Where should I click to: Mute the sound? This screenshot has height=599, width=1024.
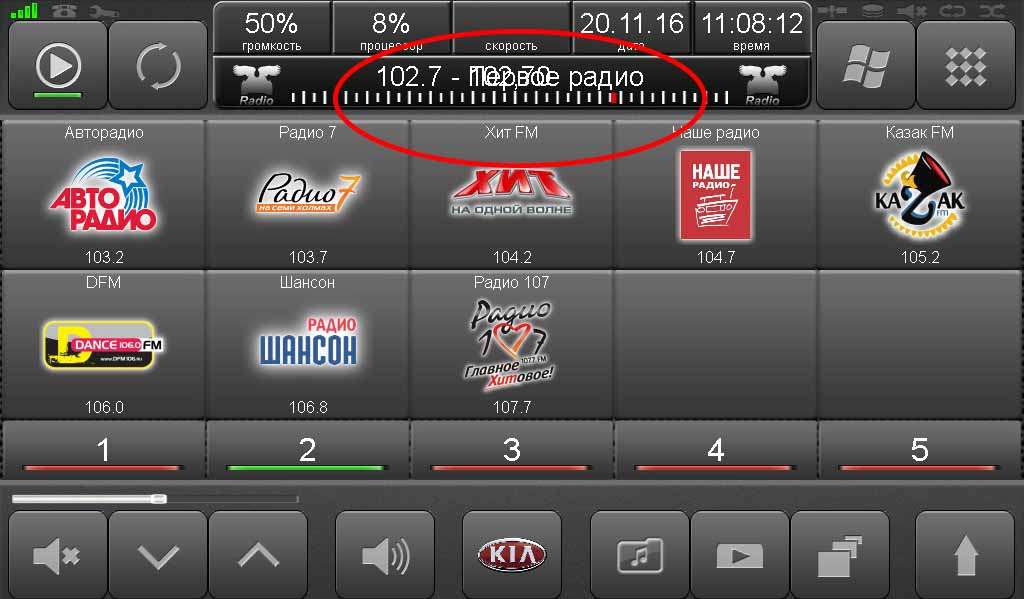click(x=57, y=556)
